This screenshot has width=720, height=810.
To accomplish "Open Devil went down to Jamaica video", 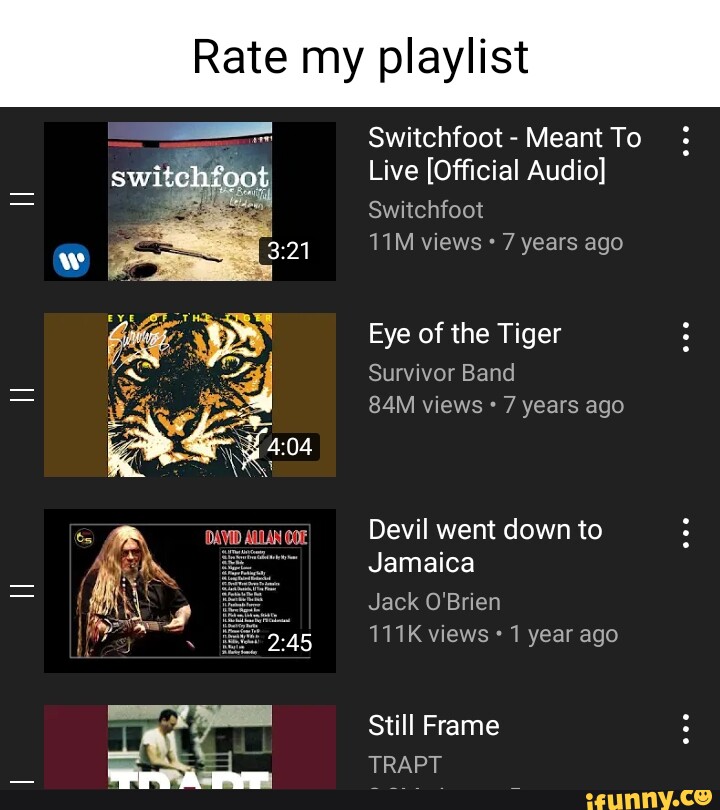I will pyautogui.click(x=190, y=591).
